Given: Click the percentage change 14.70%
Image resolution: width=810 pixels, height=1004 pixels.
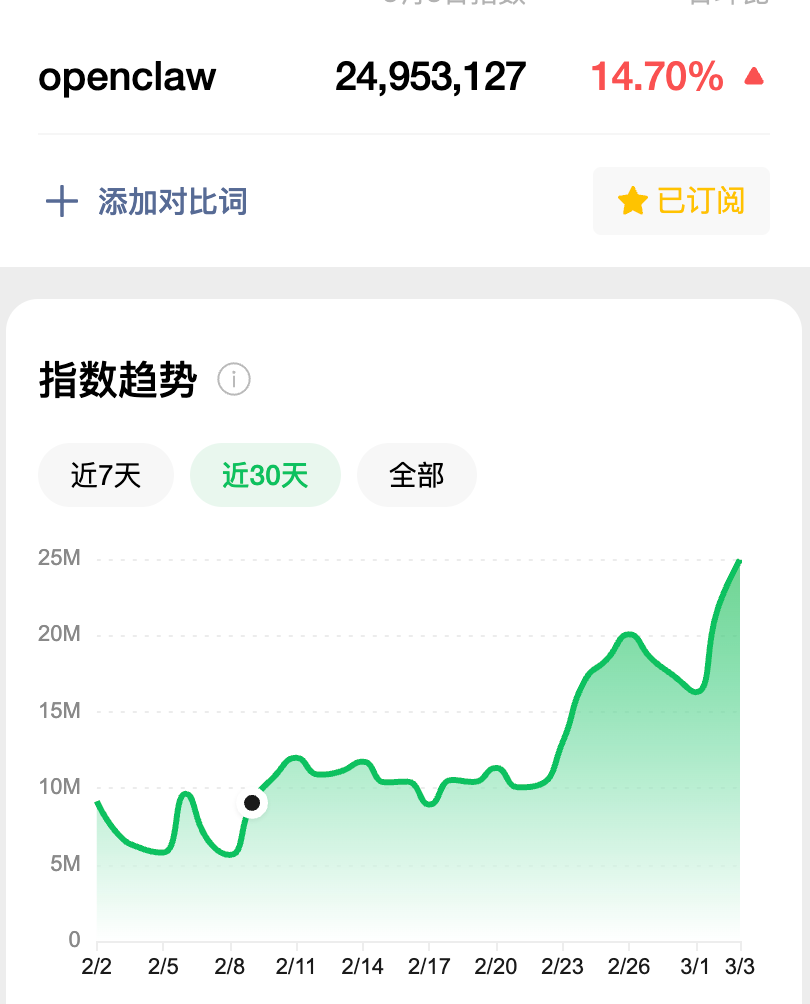Looking at the screenshot, I should click(x=655, y=76).
